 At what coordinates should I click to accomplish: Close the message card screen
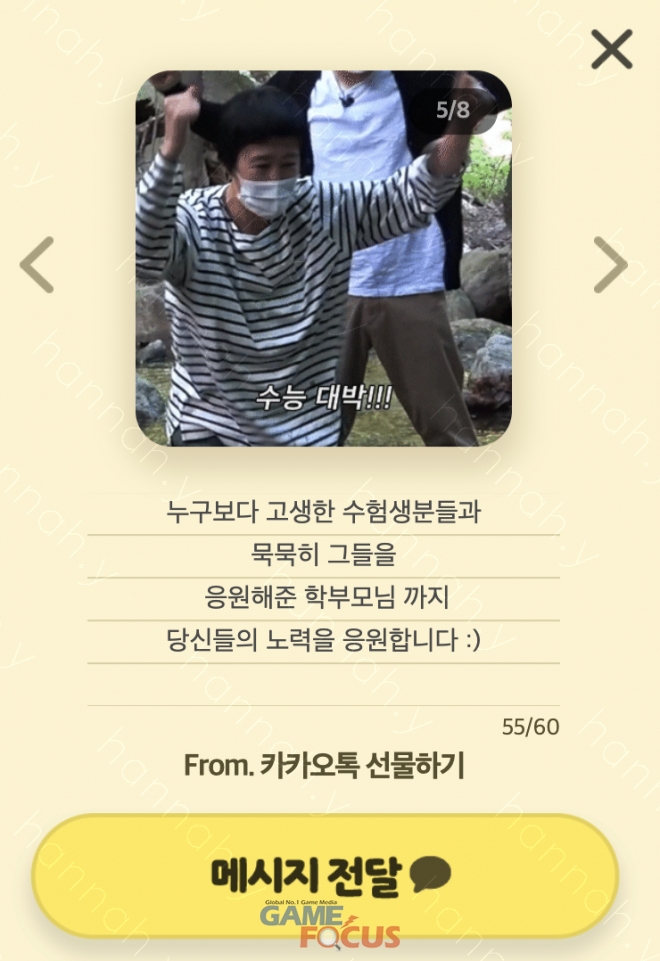coord(611,49)
